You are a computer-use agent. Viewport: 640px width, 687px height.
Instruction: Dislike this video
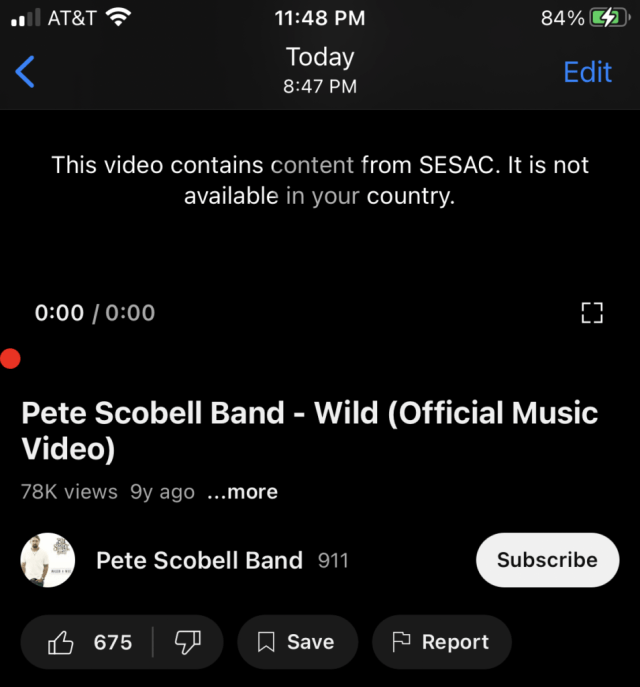click(188, 642)
